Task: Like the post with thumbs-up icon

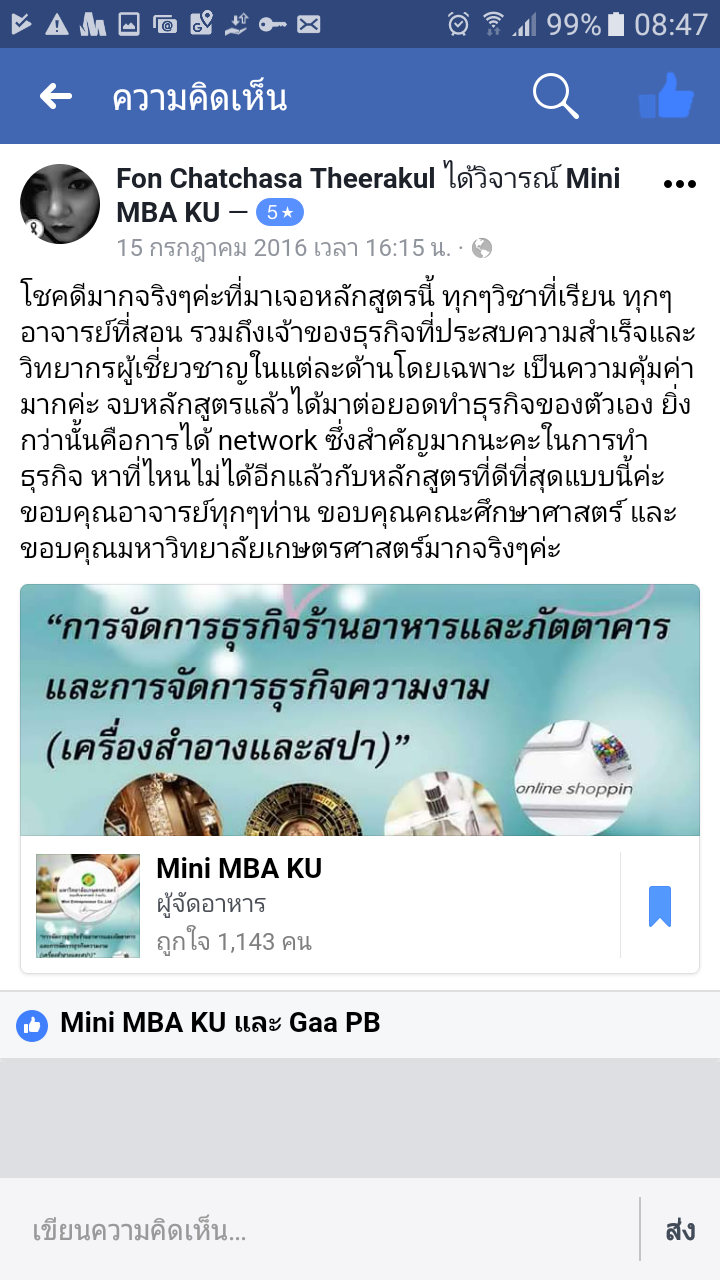Action: 666,96
